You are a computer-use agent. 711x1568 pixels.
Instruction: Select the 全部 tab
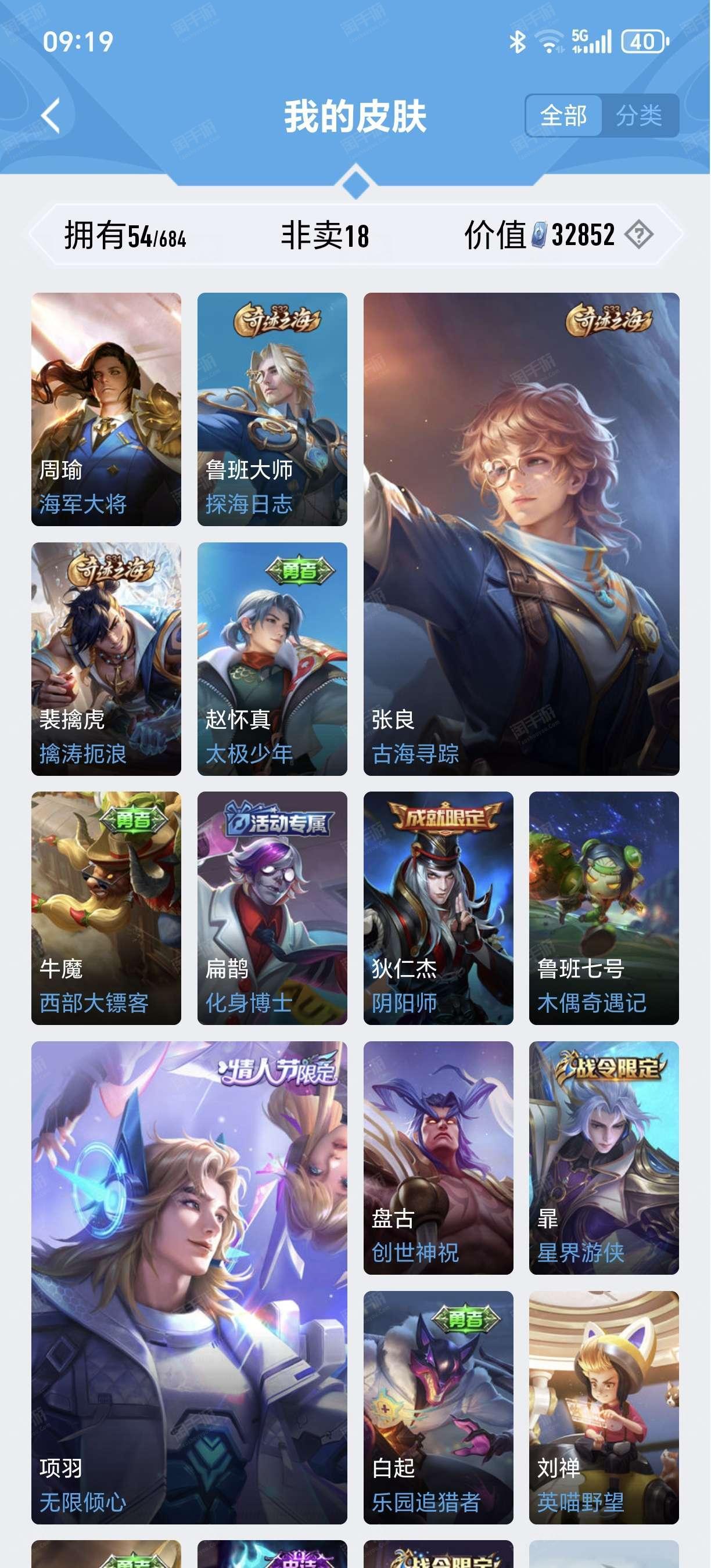click(x=563, y=115)
